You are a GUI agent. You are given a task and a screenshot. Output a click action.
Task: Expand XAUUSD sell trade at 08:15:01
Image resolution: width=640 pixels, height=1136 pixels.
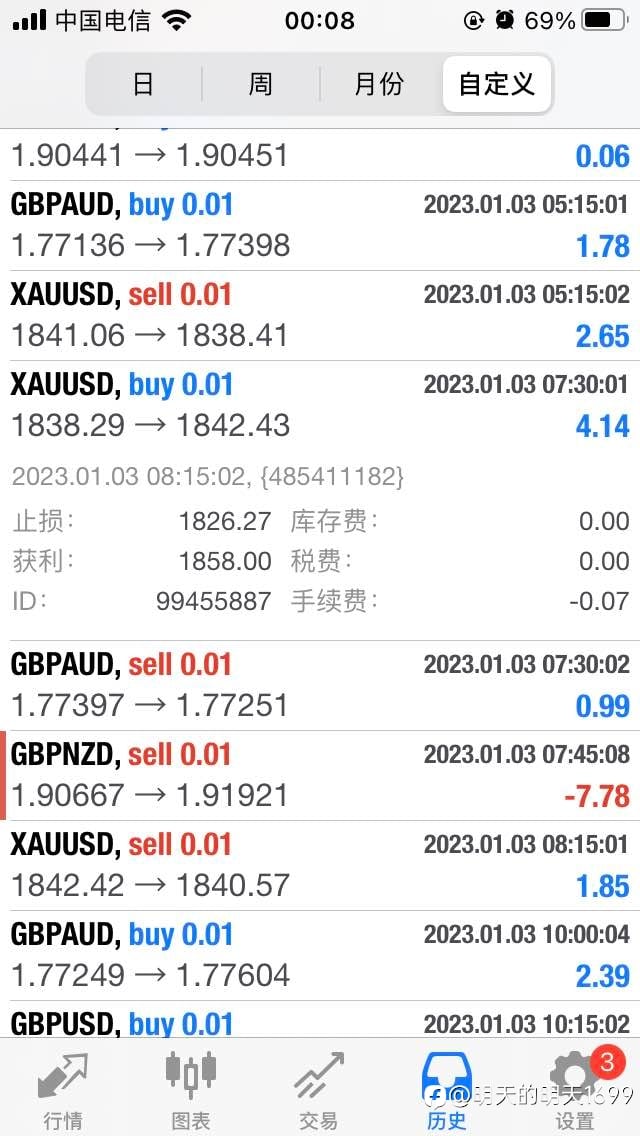(x=320, y=865)
